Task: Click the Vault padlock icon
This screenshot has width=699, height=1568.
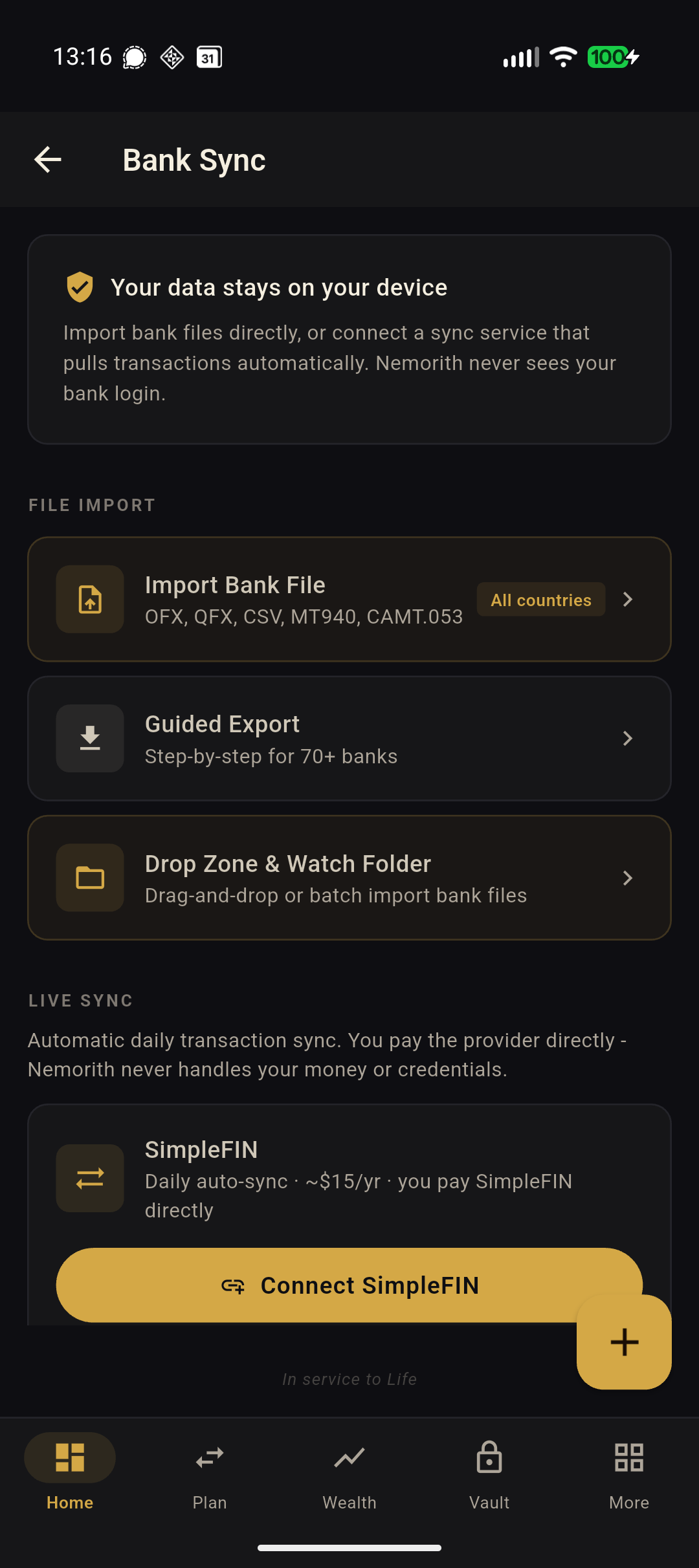Action: pyautogui.click(x=489, y=1457)
